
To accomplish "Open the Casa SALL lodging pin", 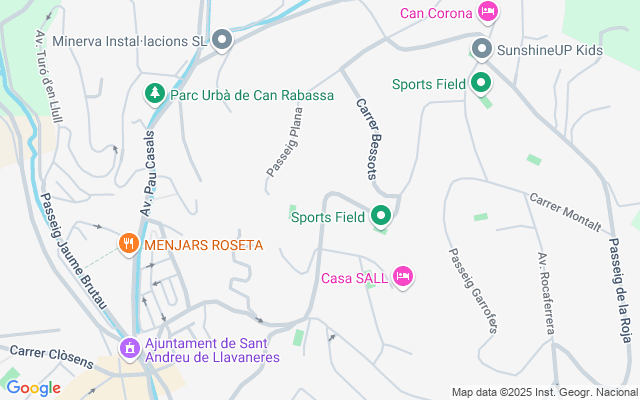I will pyautogui.click(x=403, y=277).
